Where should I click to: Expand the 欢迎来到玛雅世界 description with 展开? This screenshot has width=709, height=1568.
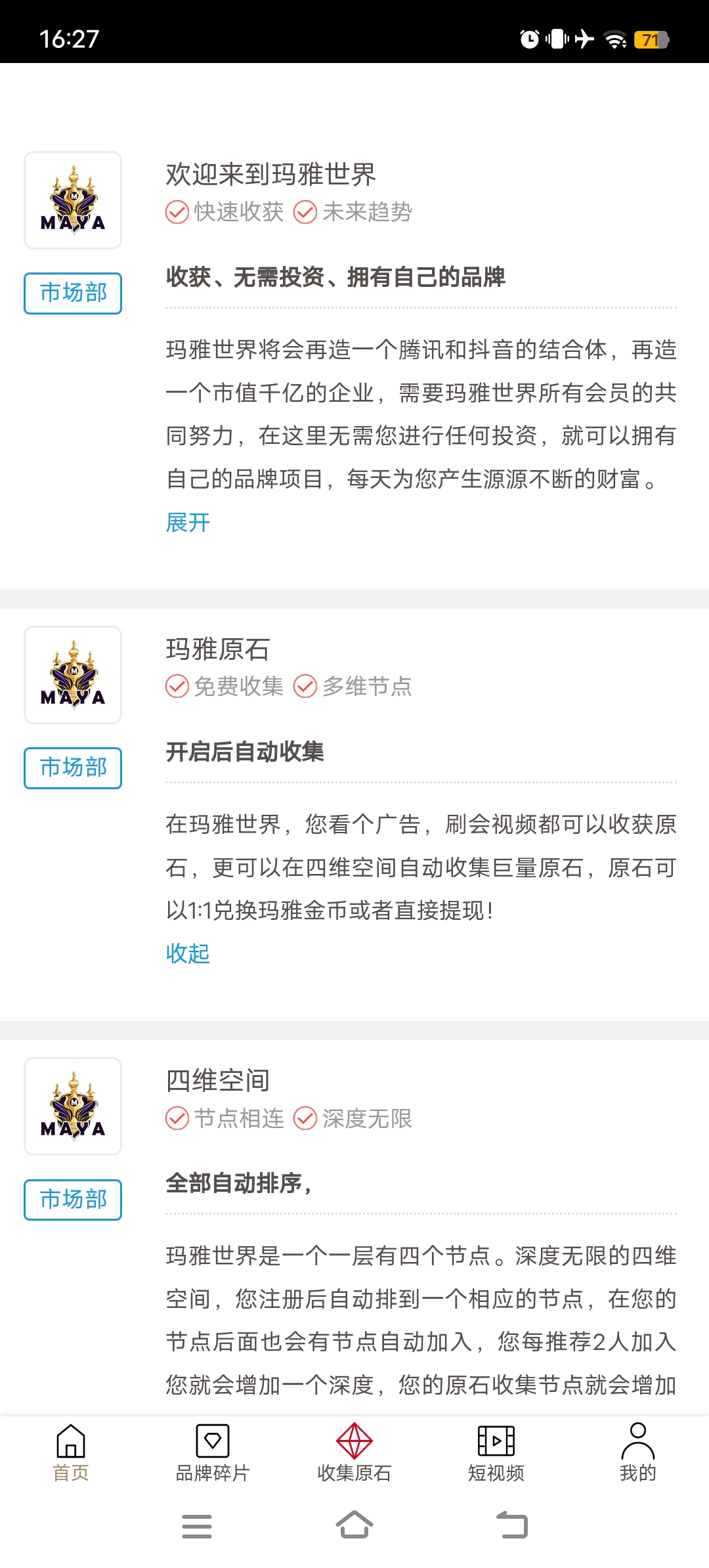pos(188,523)
